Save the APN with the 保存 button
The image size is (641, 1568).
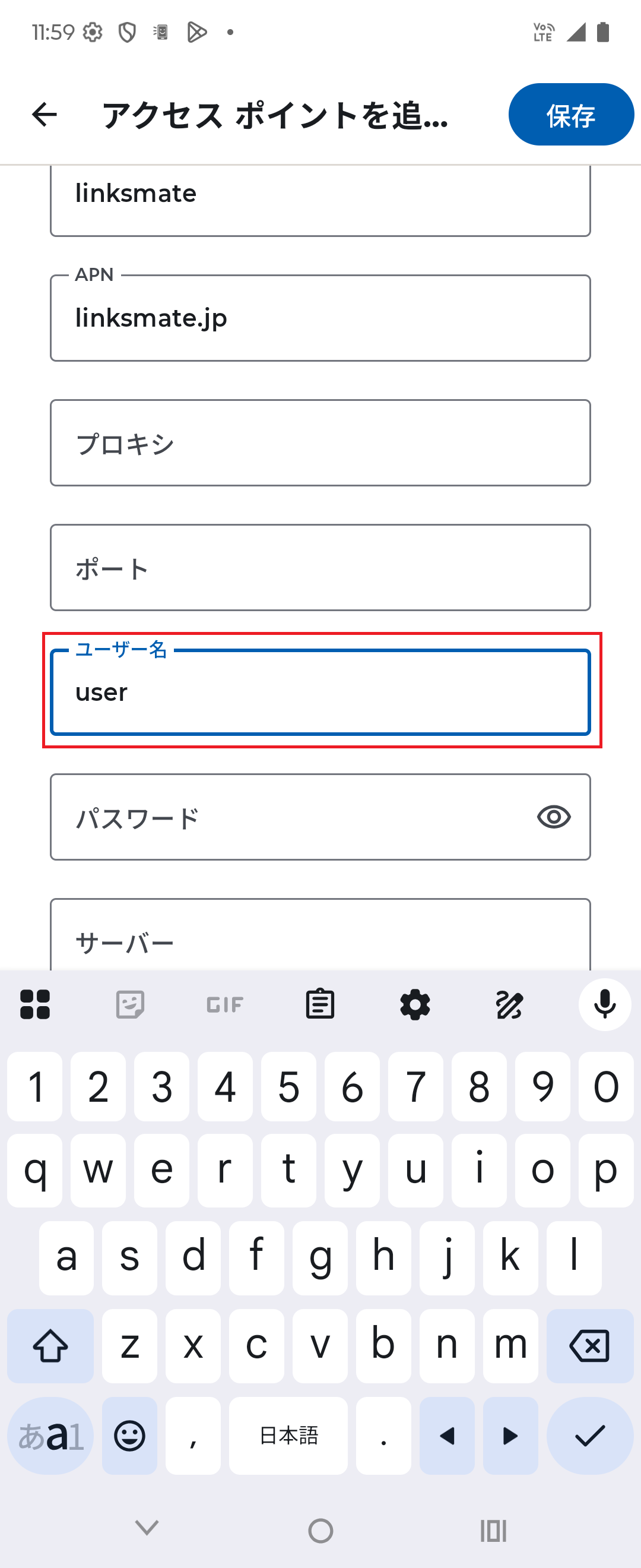(570, 115)
